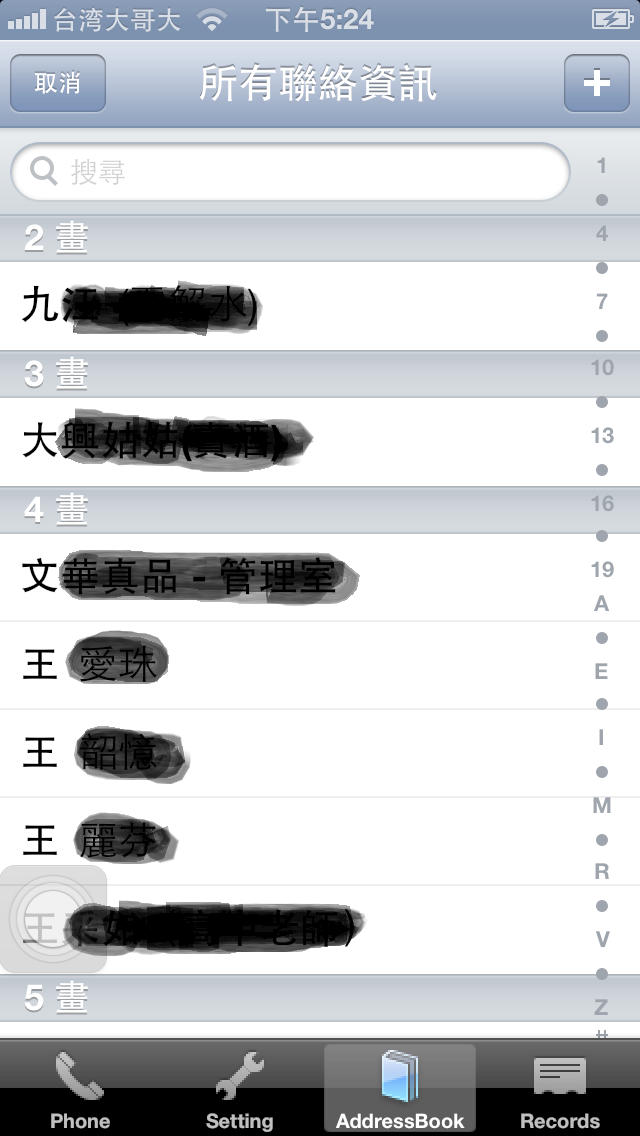Open the contact starting with 文
This screenshot has height=1136, width=640.
320,577
